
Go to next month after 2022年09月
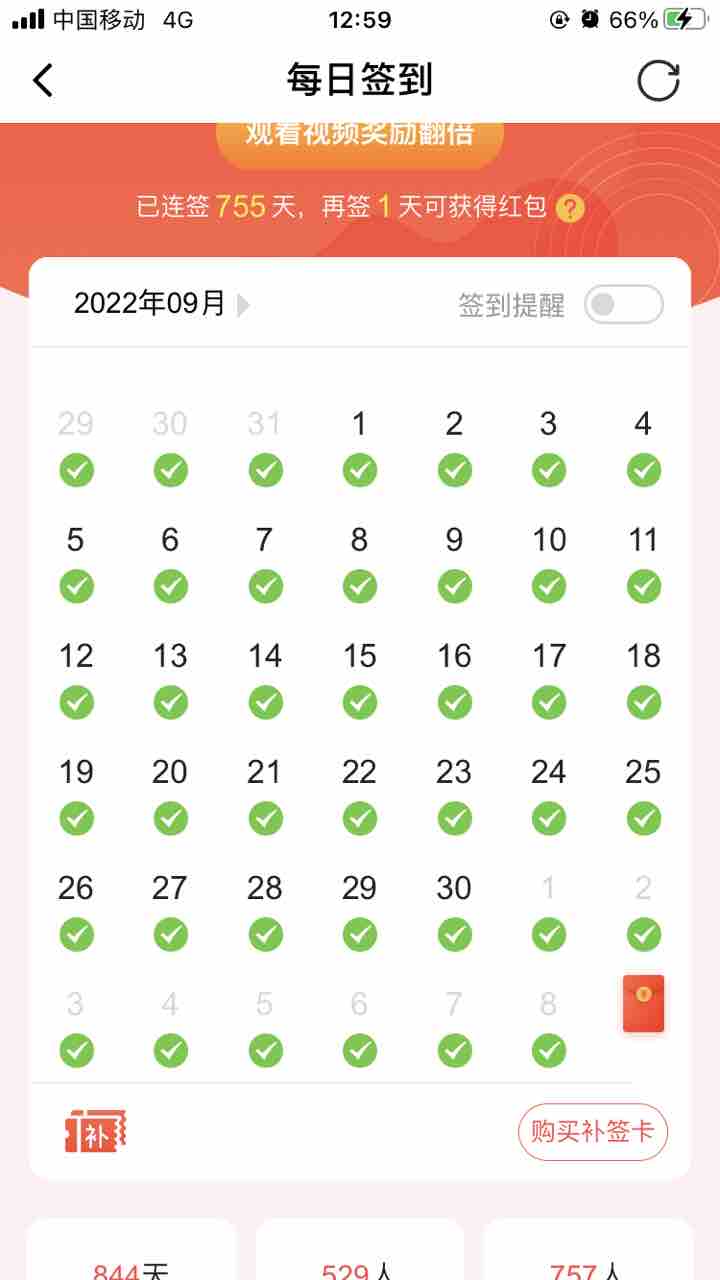[x=243, y=305]
